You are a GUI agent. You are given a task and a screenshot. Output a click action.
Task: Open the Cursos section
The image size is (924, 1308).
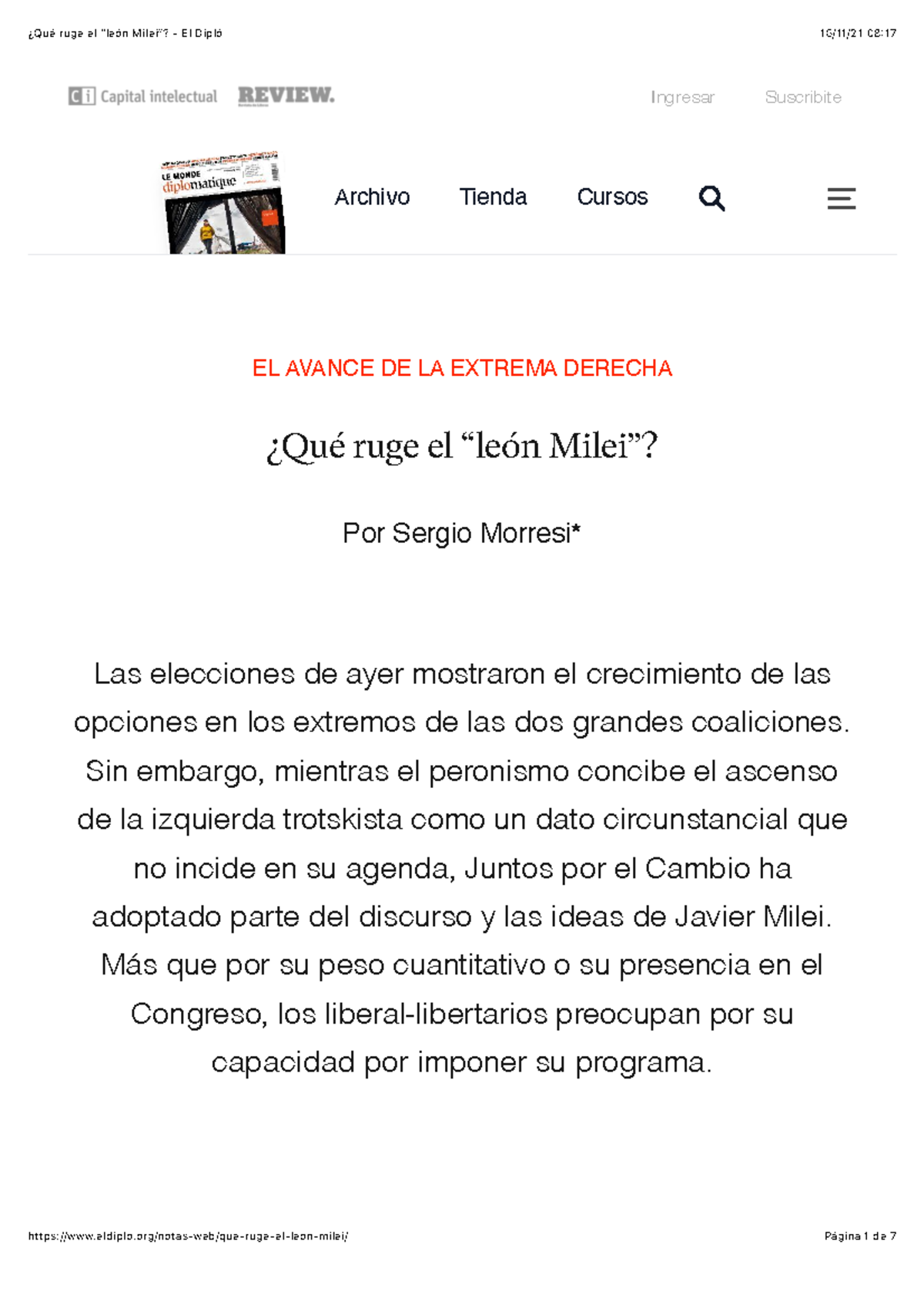point(612,197)
